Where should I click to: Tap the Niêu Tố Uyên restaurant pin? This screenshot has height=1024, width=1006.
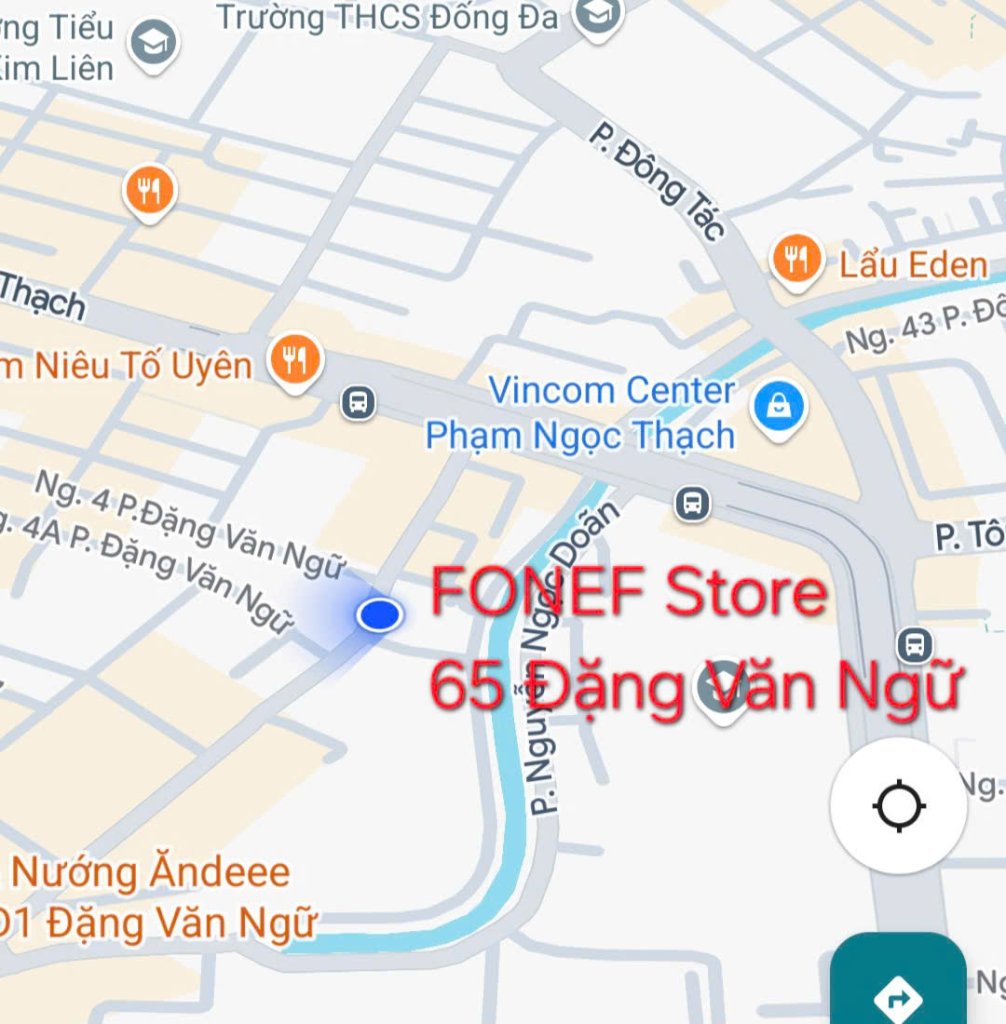(x=294, y=361)
